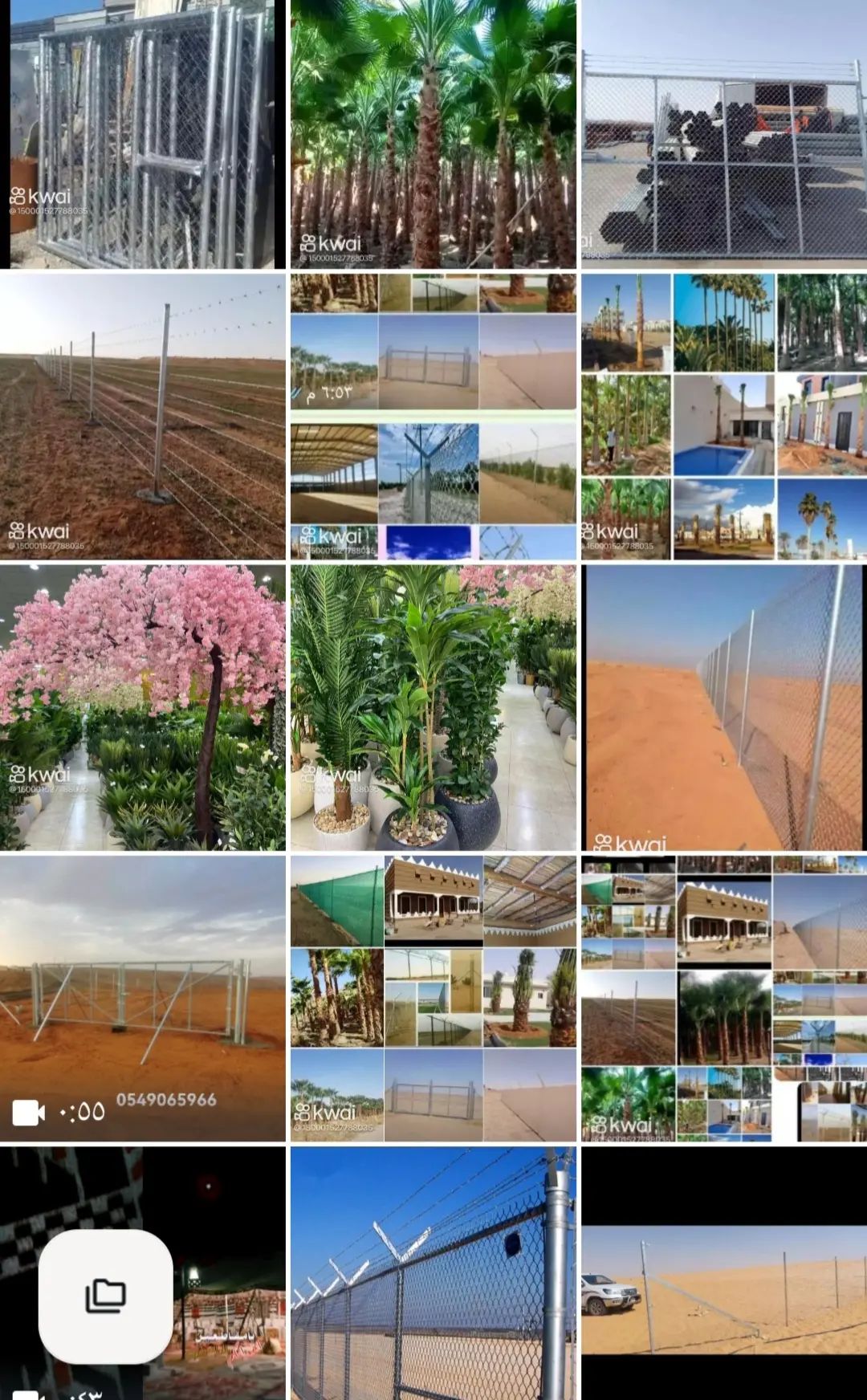The height and width of the screenshot is (1400, 867).
Task: Tap the floating albums button
Action: pyautogui.click(x=105, y=1295)
